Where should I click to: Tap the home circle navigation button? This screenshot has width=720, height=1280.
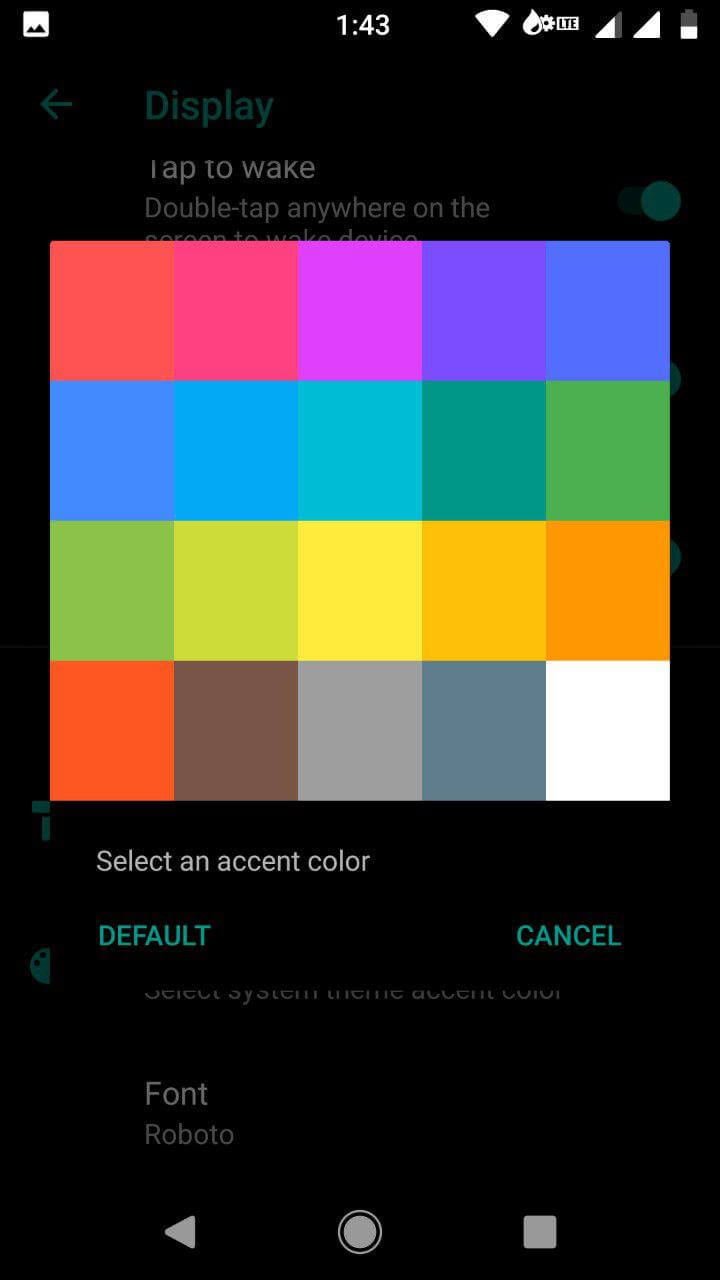pyautogui.click(x=359, y=1232)
